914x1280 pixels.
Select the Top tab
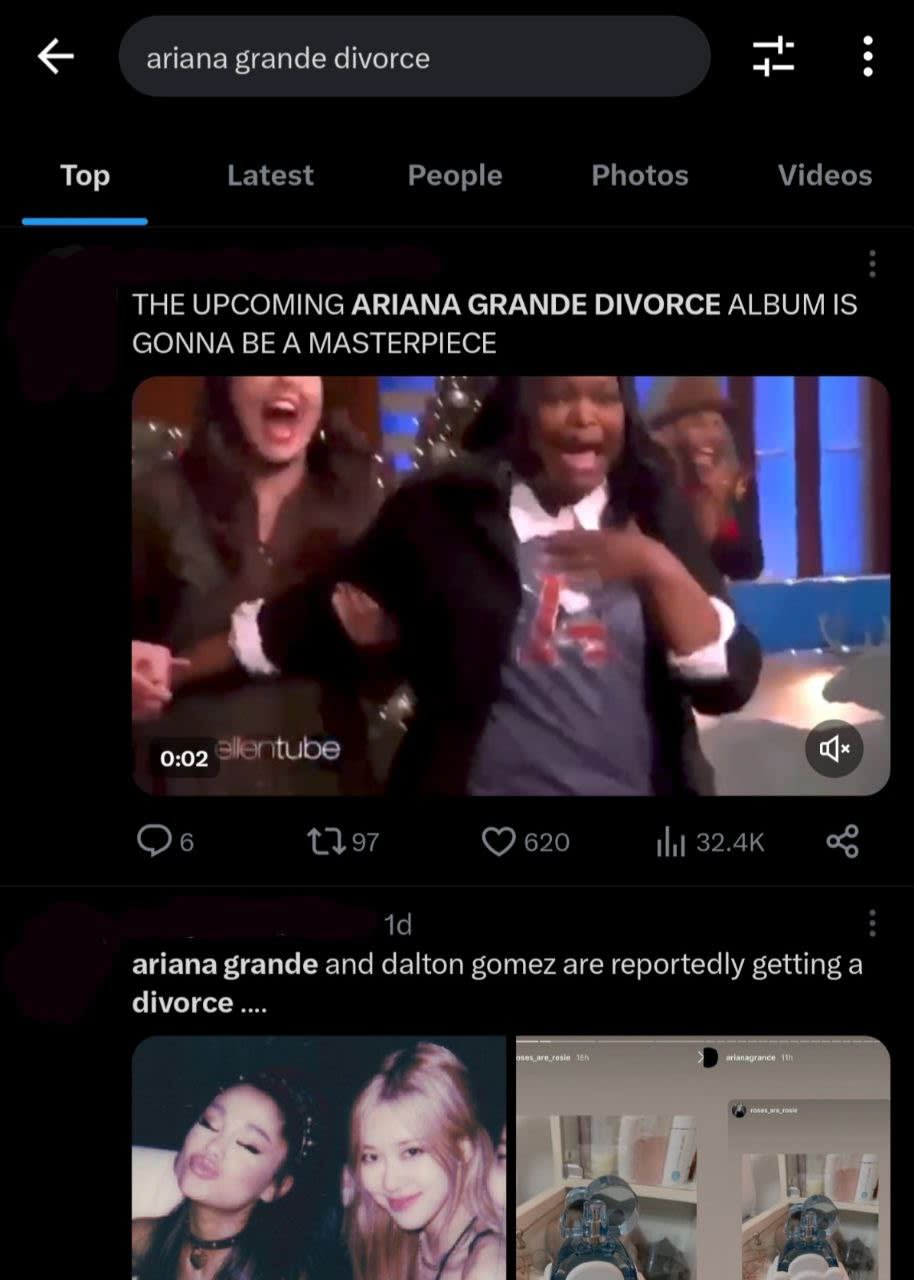[85, 176]
